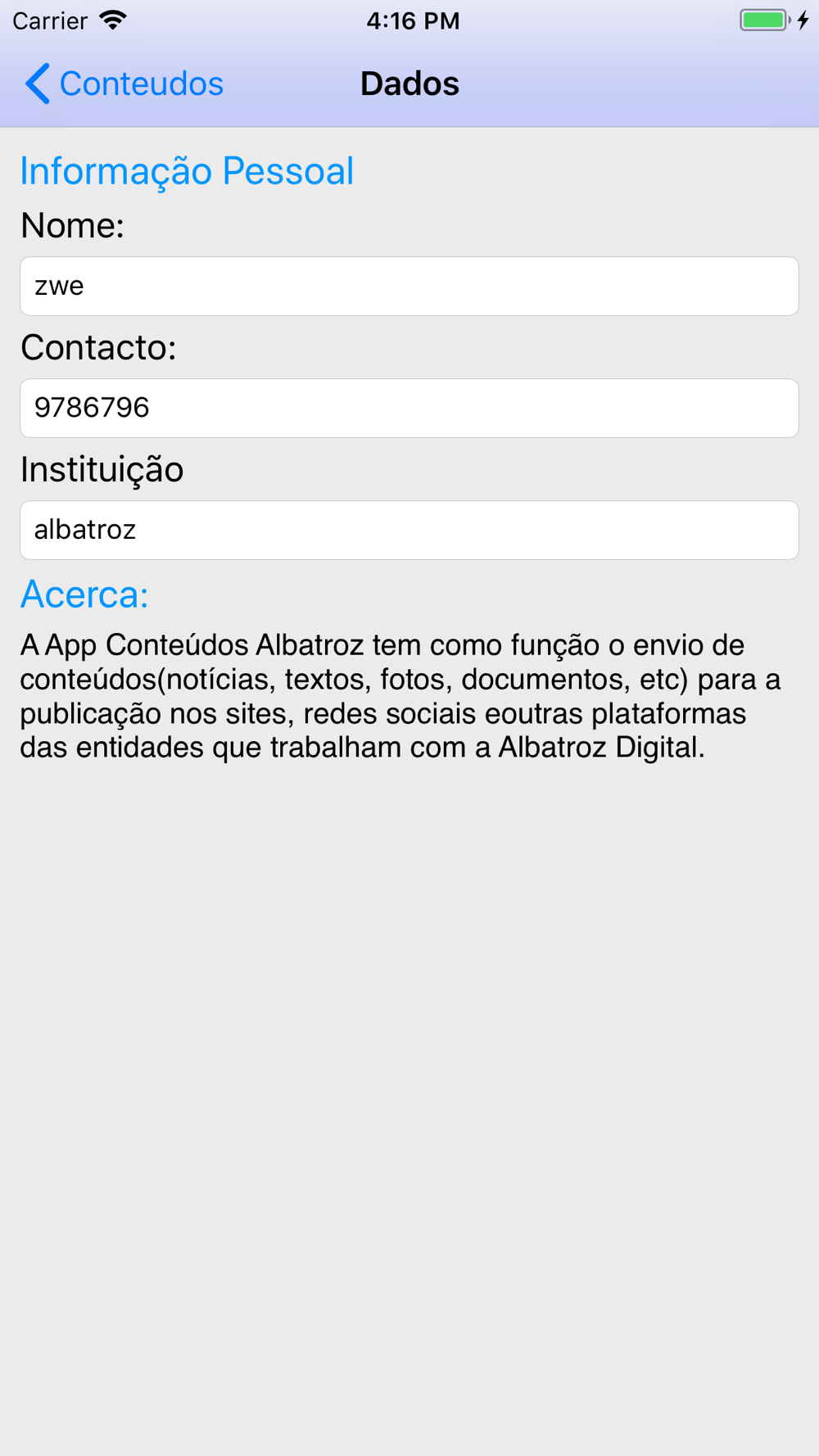
Task: Select the Instituição field showing albatroz
Action: click(409, 530)
